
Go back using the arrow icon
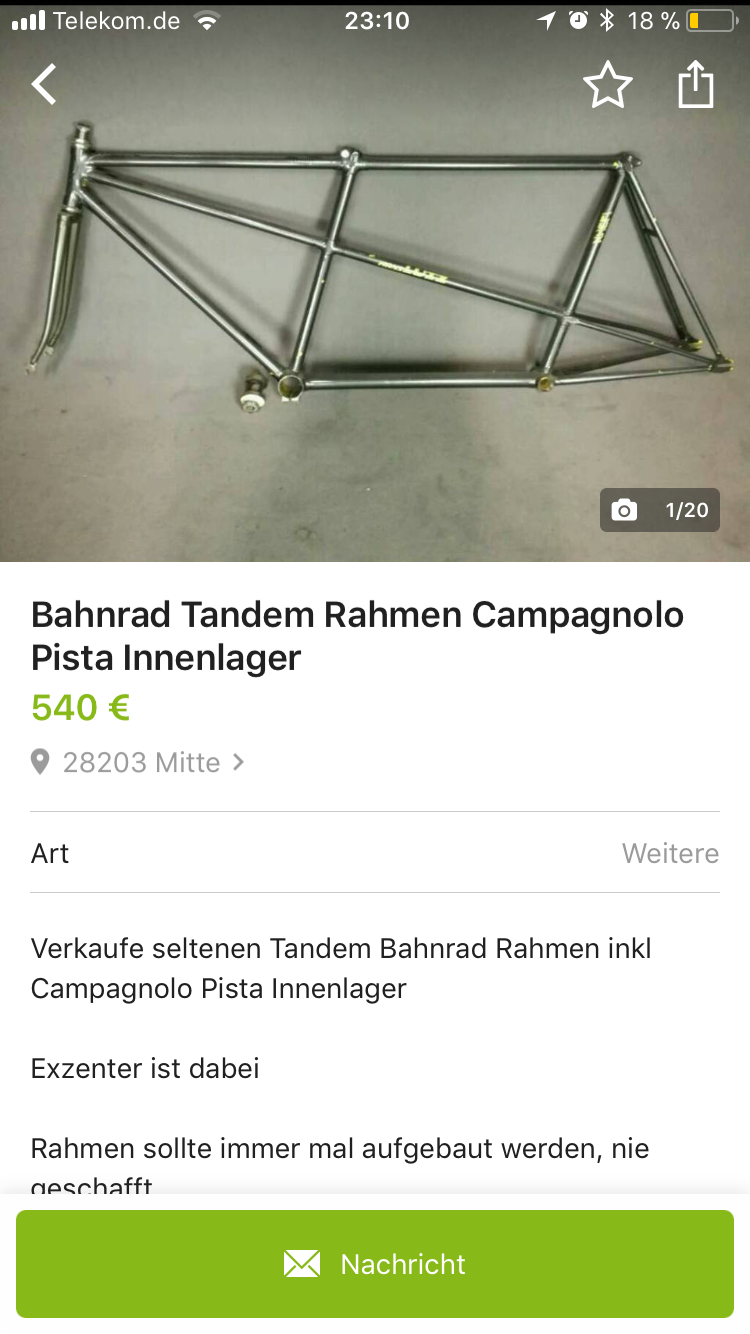(44, 85)
